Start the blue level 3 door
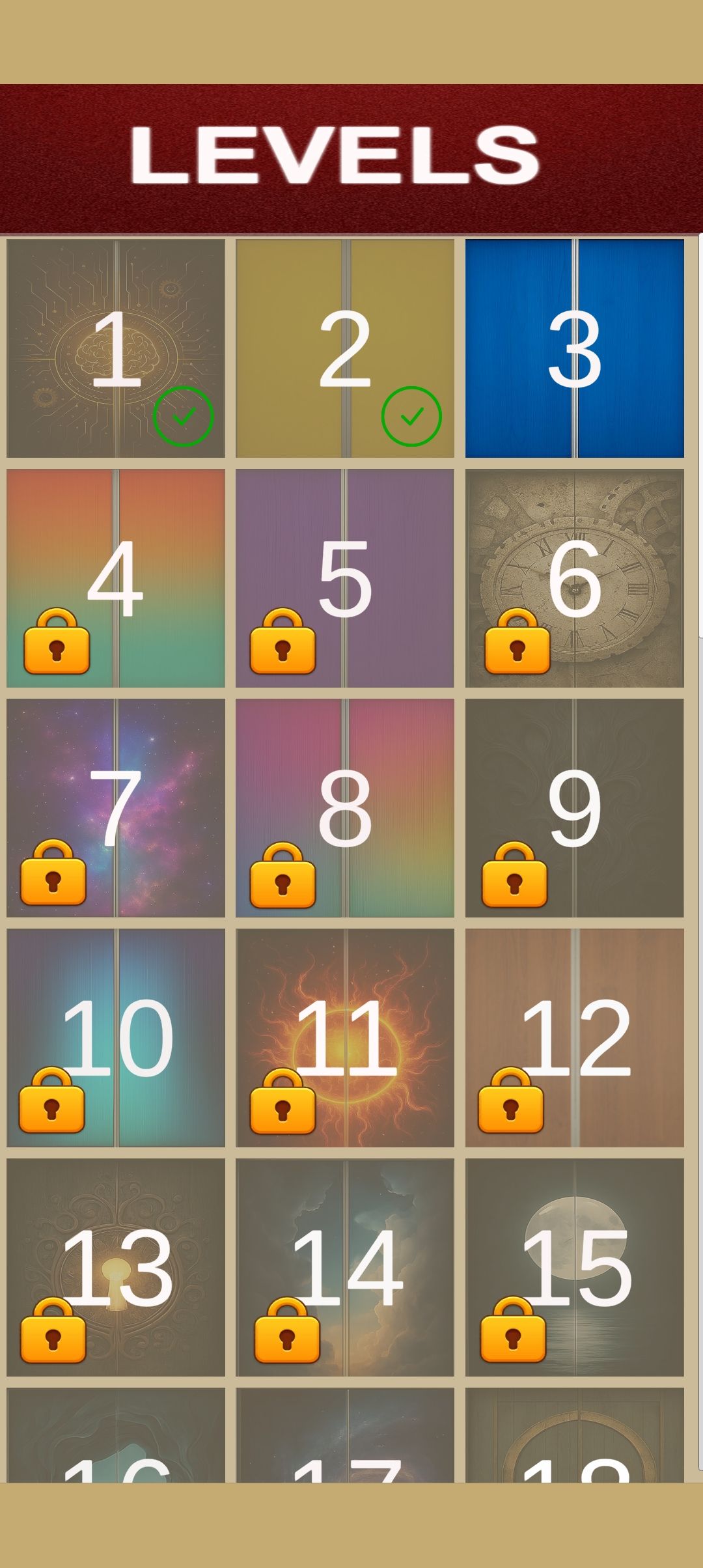This screenshot has width=703, height=1568. pyautogui.click(x=574, y=348)
